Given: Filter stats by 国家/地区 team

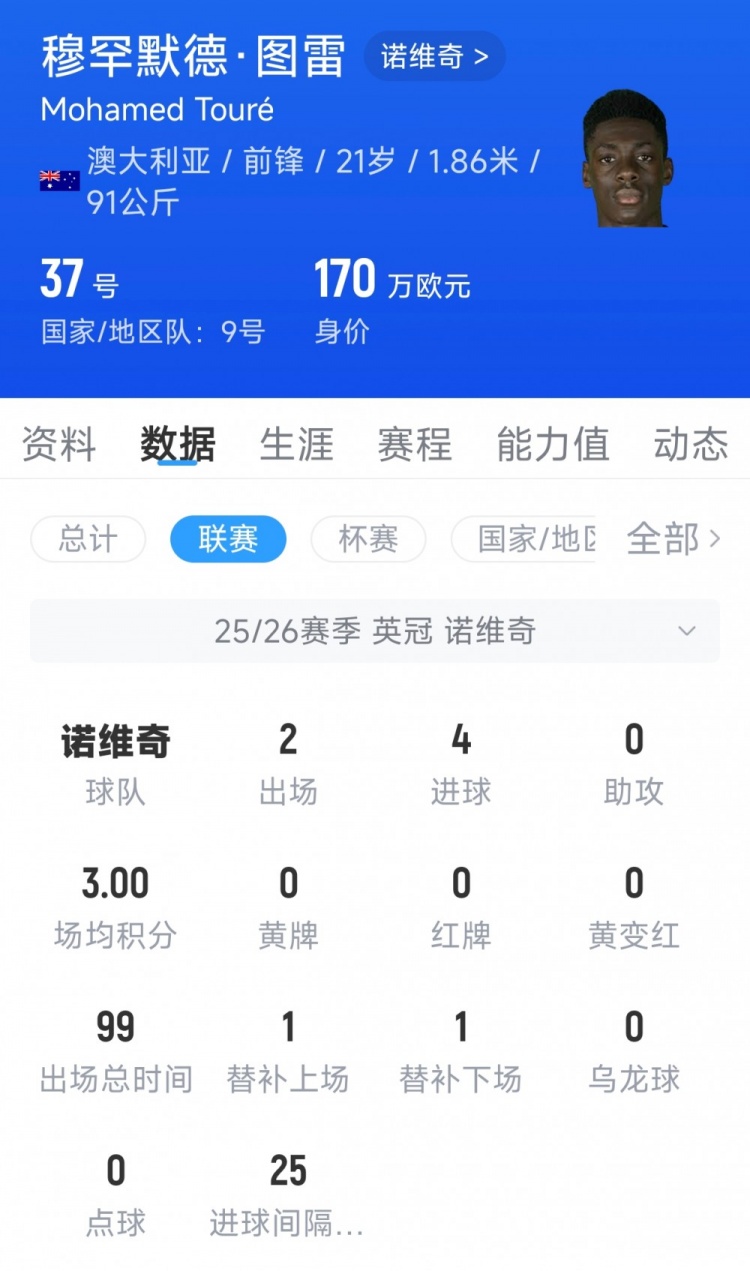Looking at the screenshot, I should (524, 540).
